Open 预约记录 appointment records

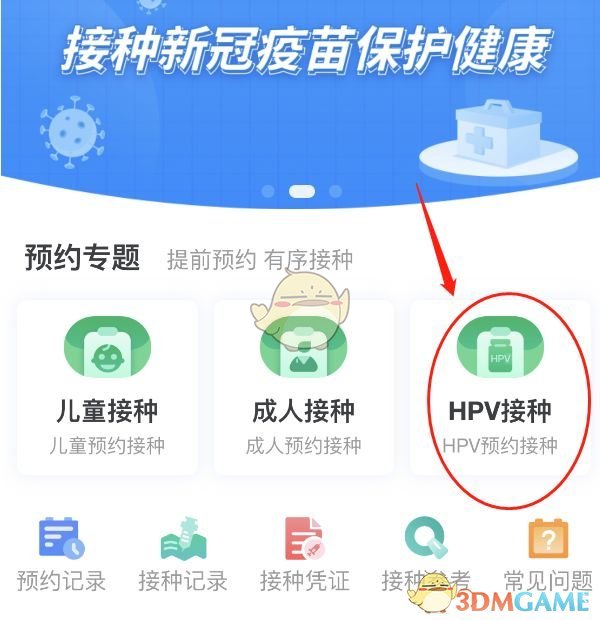pyautogui.click(x=61, y=553)
